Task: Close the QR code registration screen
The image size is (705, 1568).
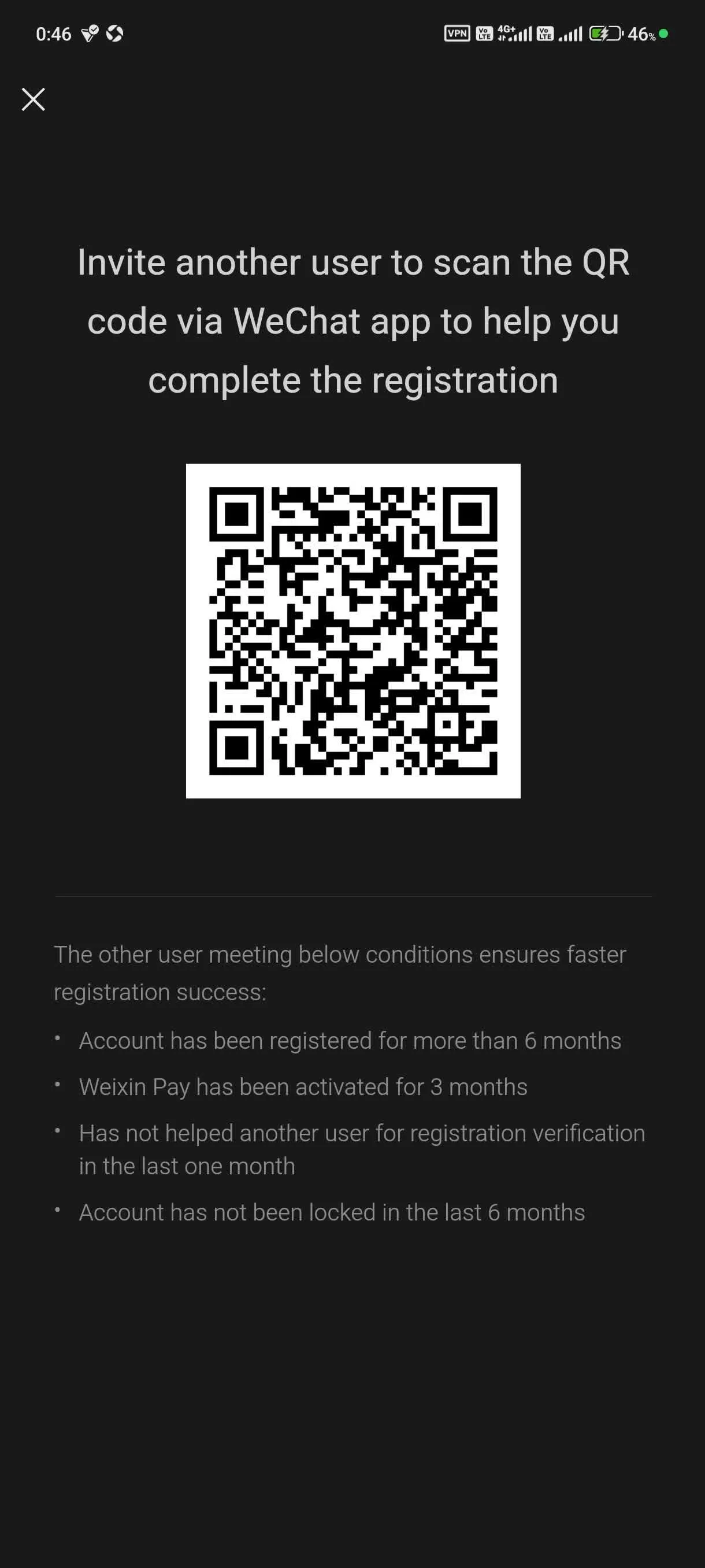Action: click(x=34, y=99)
